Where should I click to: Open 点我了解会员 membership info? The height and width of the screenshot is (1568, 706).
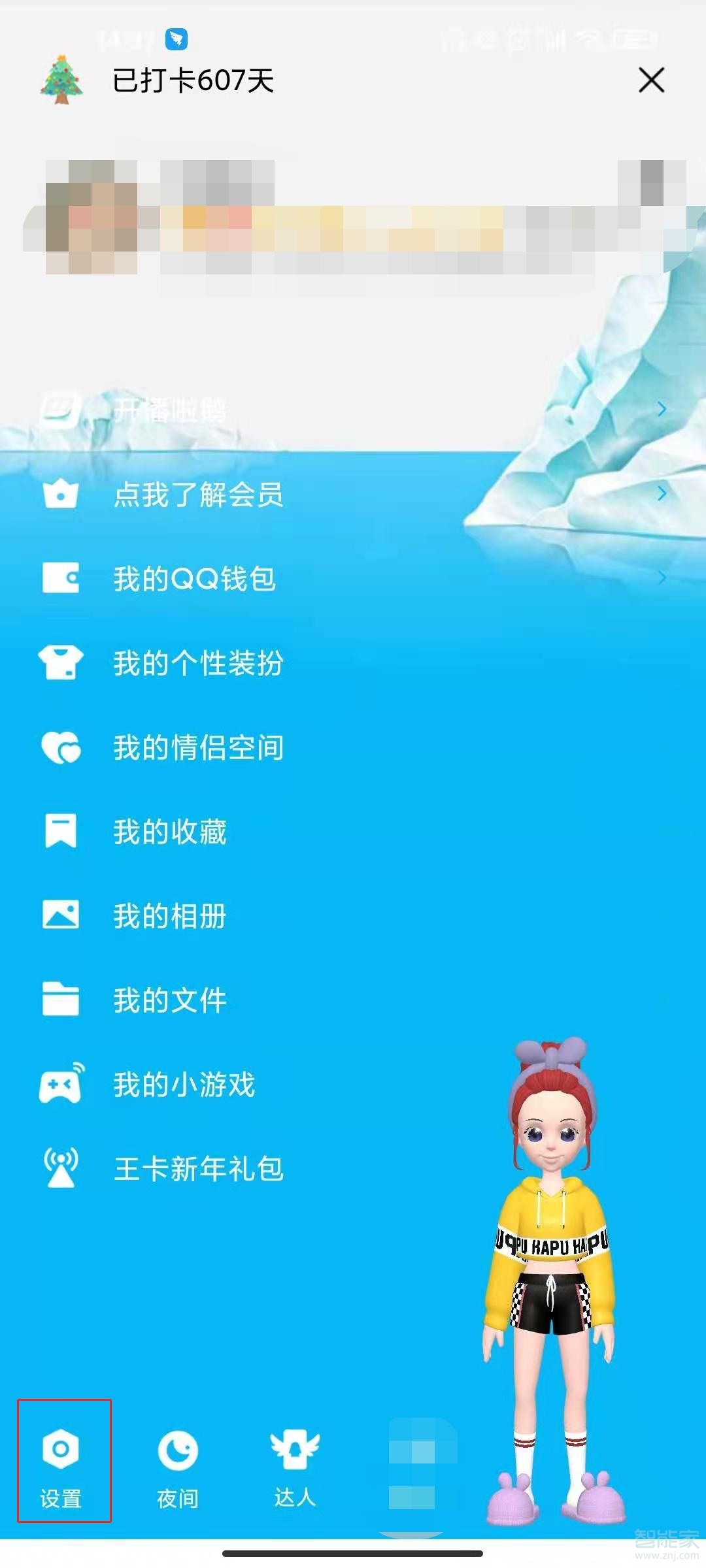[x=198, y=495]
